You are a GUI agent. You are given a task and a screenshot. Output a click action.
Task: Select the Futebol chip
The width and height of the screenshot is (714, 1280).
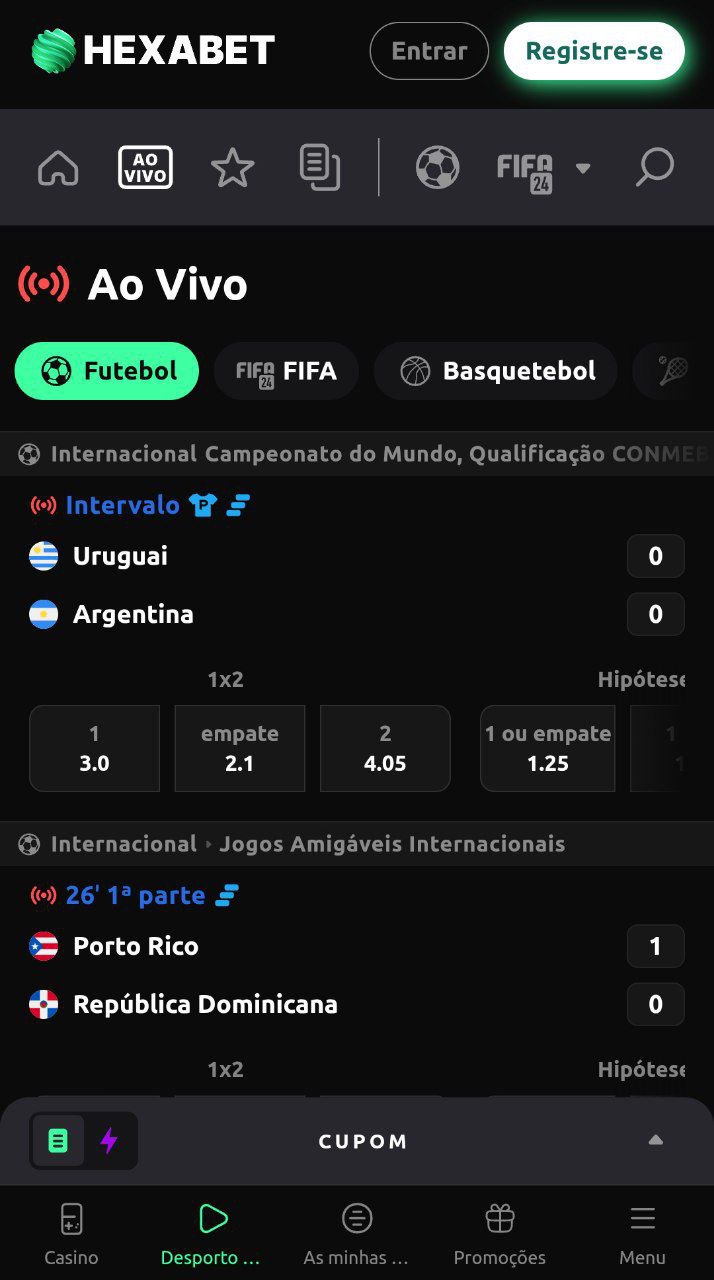tap(107, 371)
